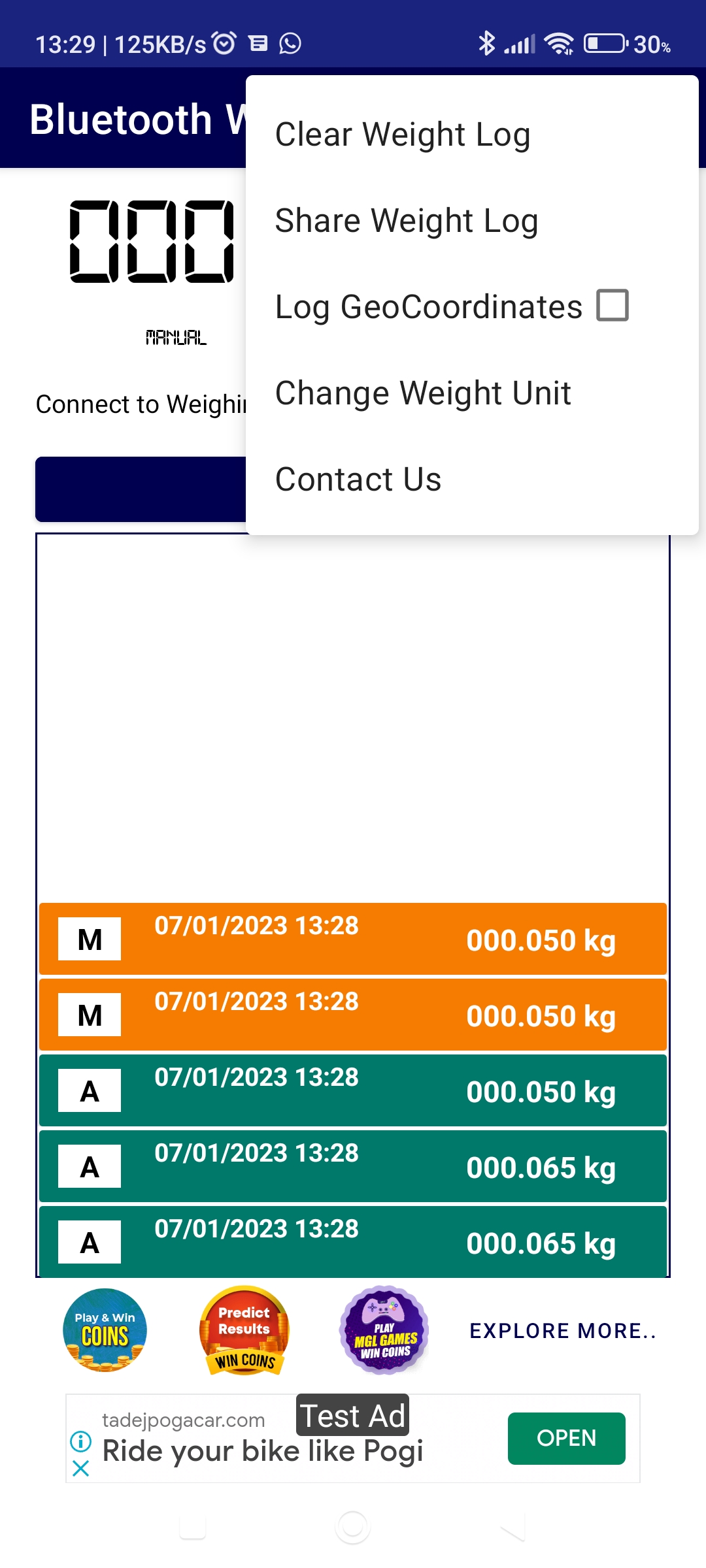Select Clear Weight Log from the menu
The height and width of the screenshot is (1568, 706).
[403, 134]
